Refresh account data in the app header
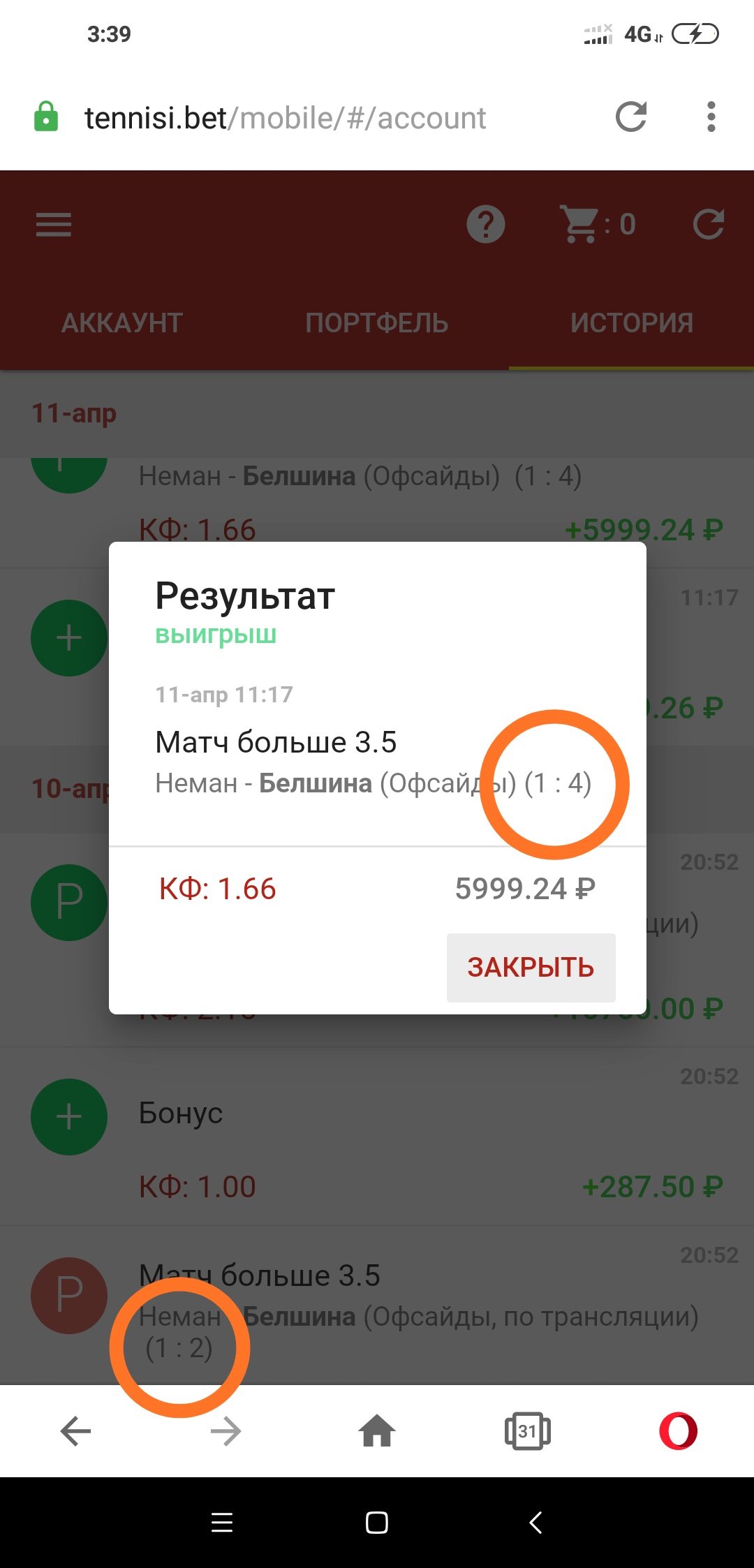The width and height of the screenshot is (754, 1568). 708,225
